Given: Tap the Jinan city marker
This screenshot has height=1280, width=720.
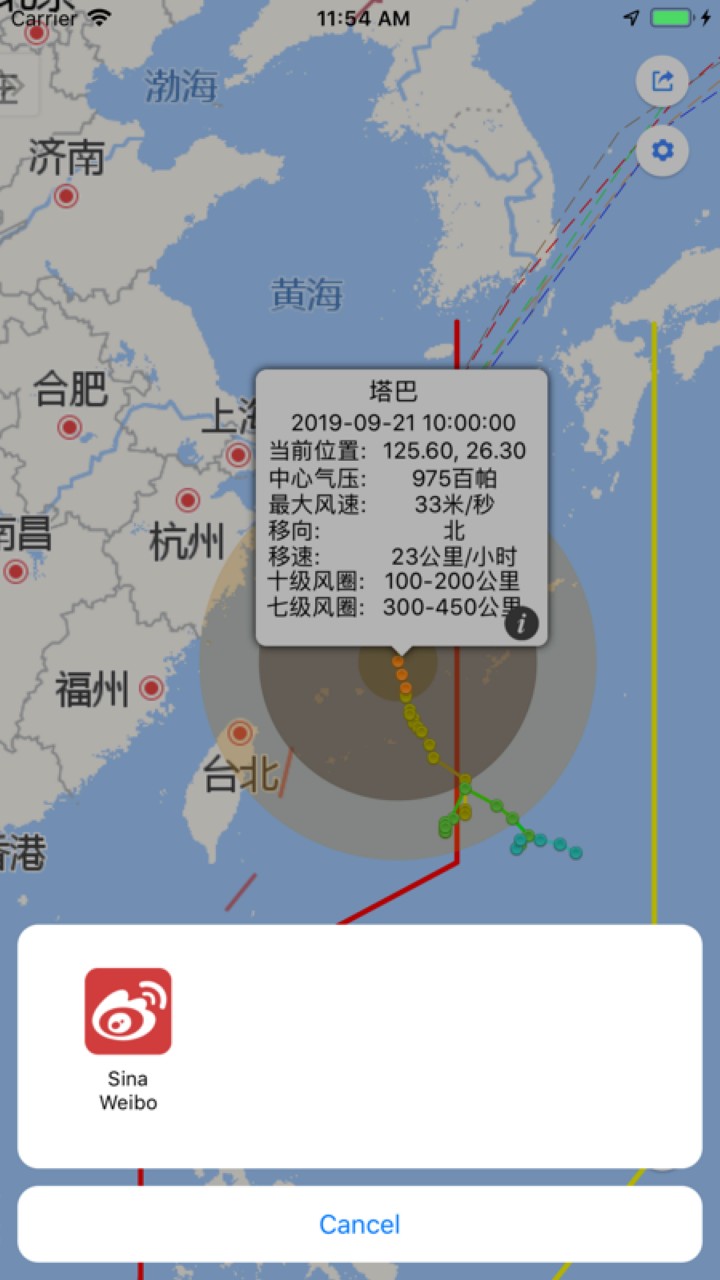Looking at the screenshot, I should pos(65,196).
